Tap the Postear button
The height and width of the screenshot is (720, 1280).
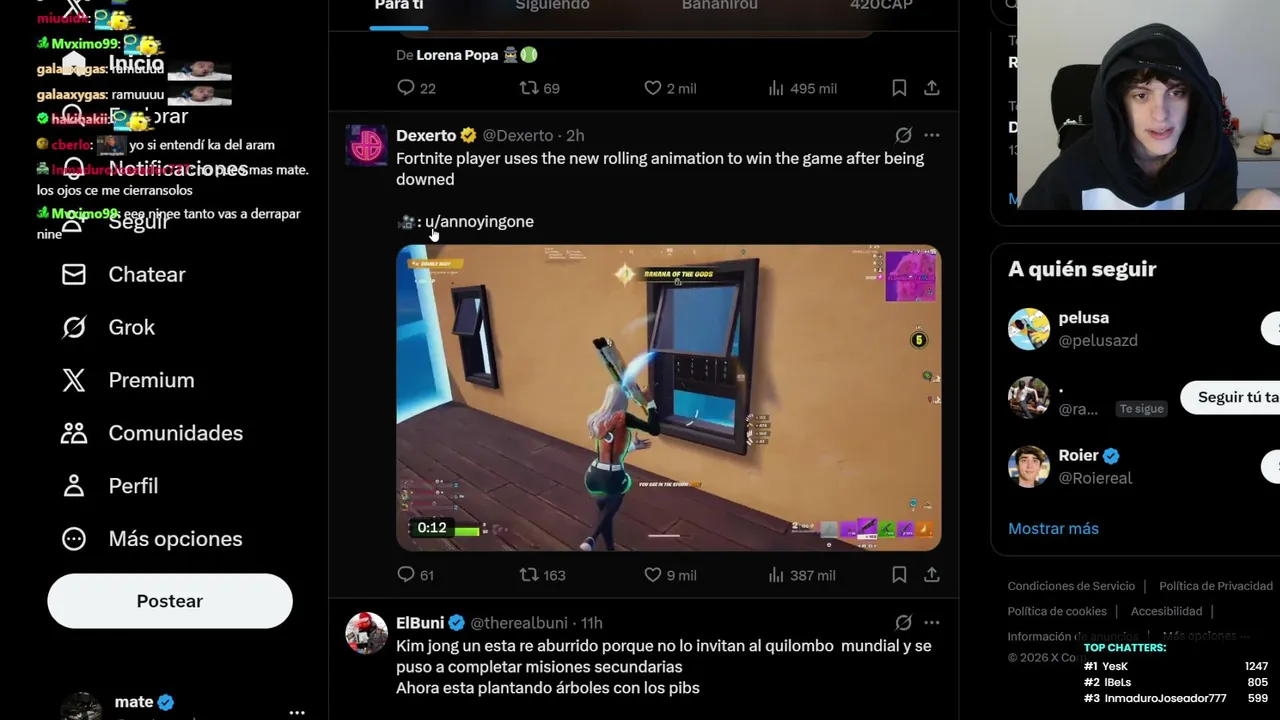(x=170, y=601)
